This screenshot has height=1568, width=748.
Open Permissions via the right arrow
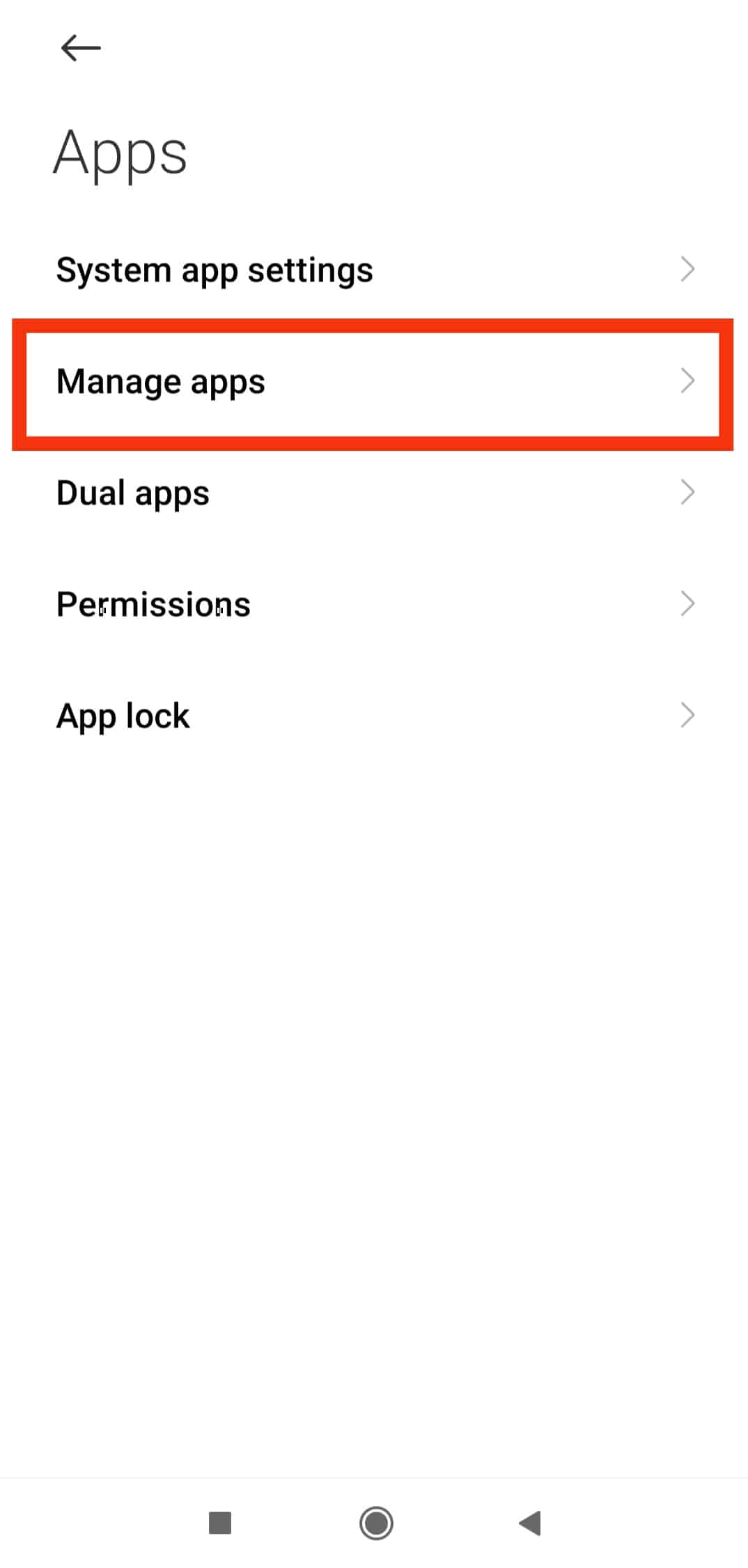click(x=689, y=603)
